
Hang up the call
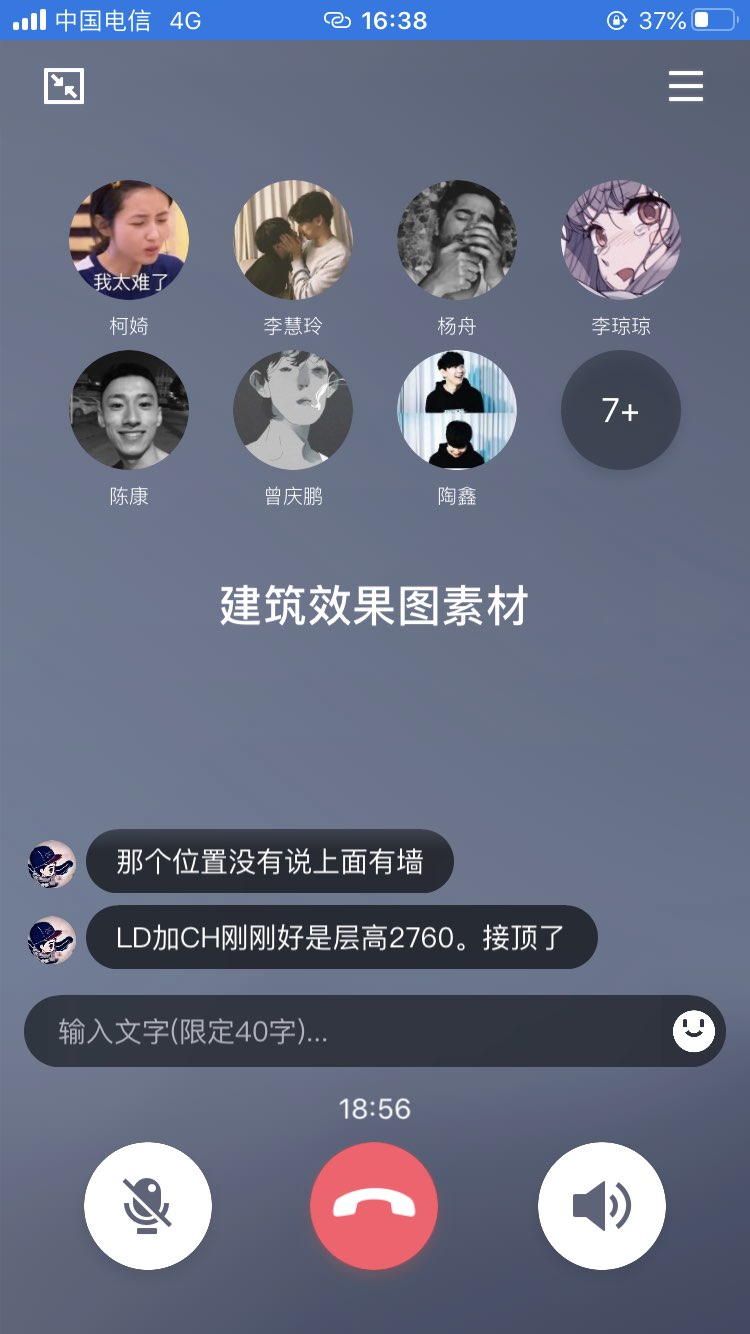(x=374, y=1206)
